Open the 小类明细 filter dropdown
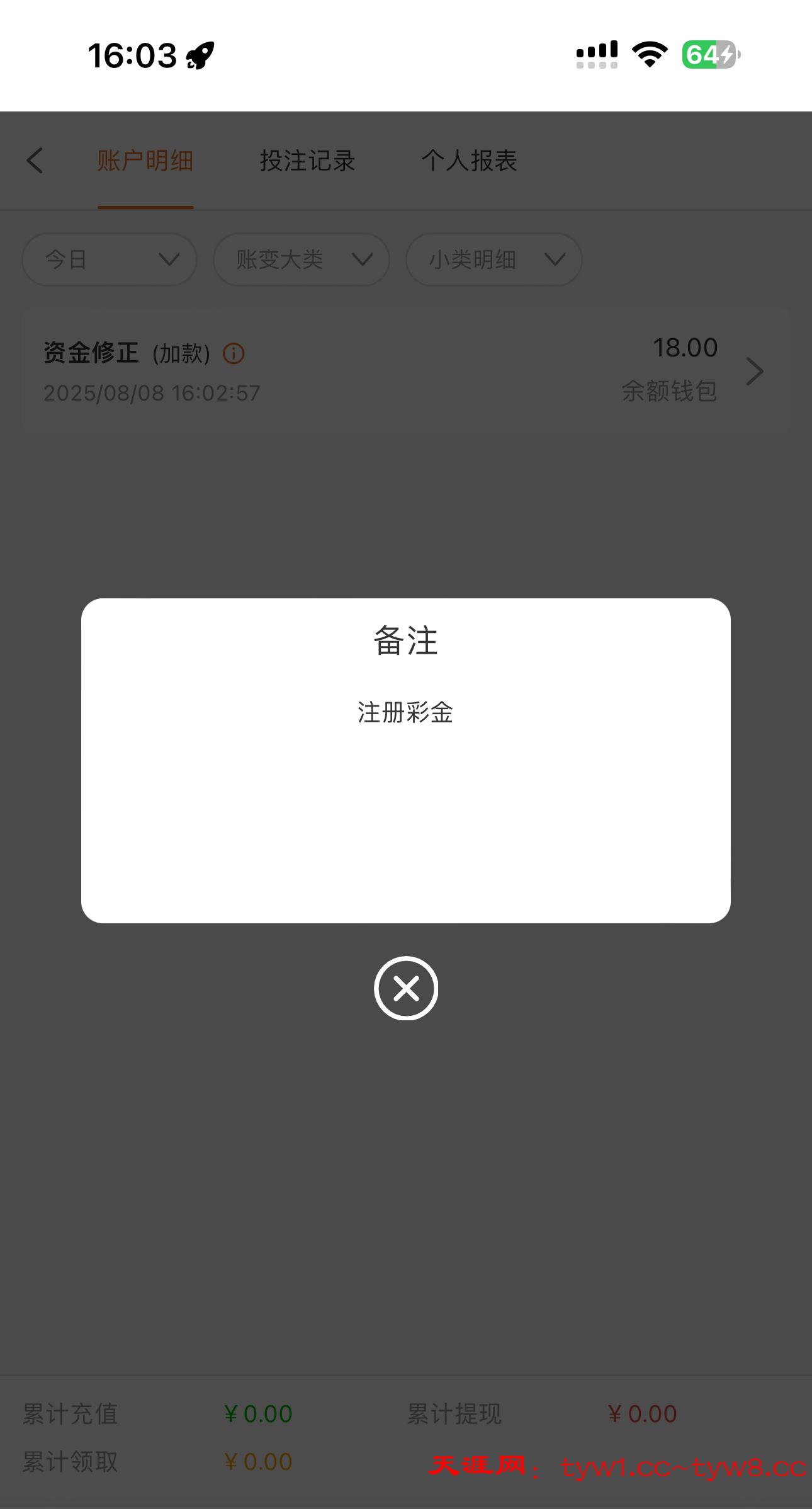The width and height of the screenshot is (812, 1509). tap(494, 259)
